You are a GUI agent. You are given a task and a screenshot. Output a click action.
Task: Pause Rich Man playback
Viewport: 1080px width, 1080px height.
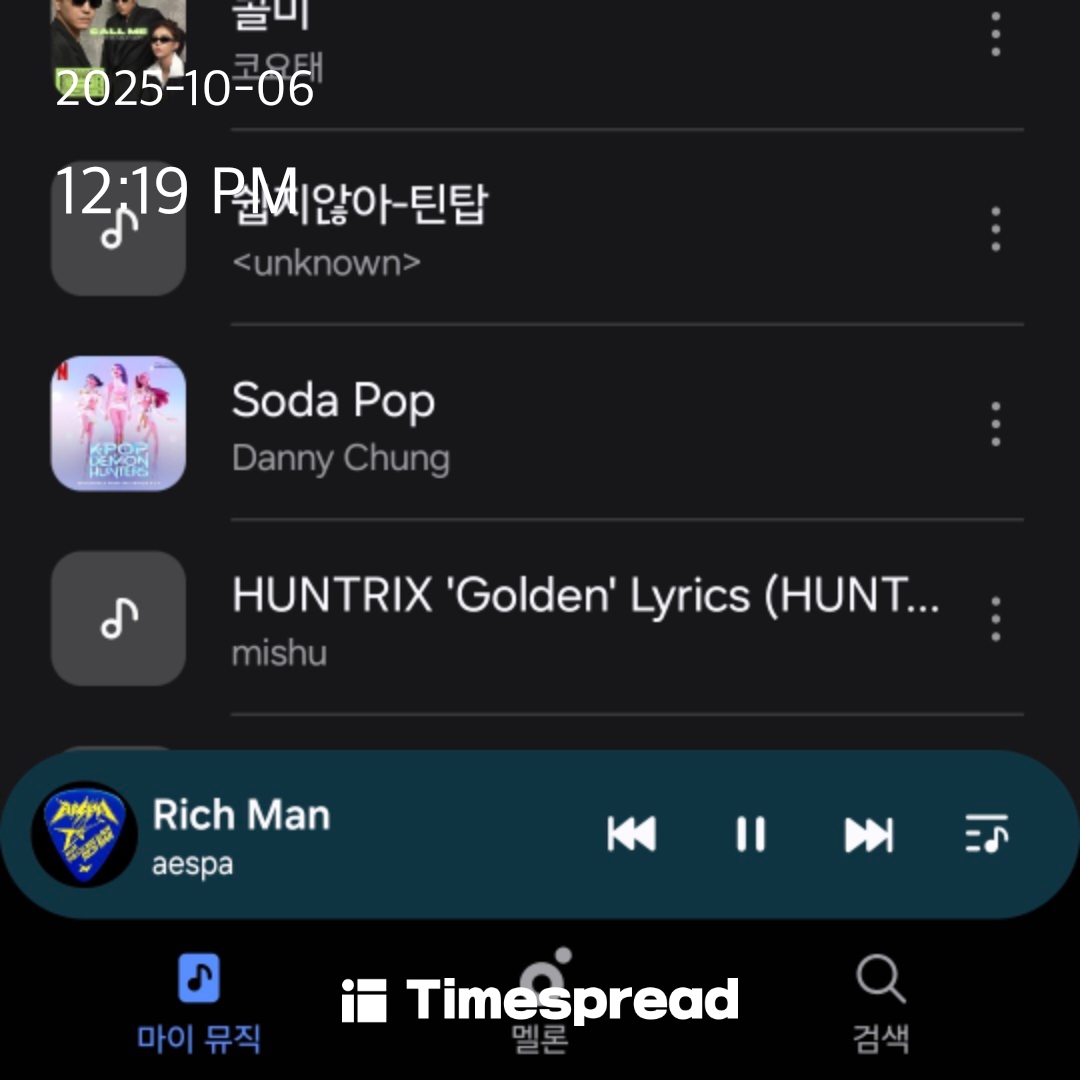pyautogui.click(x=751, y=833)
